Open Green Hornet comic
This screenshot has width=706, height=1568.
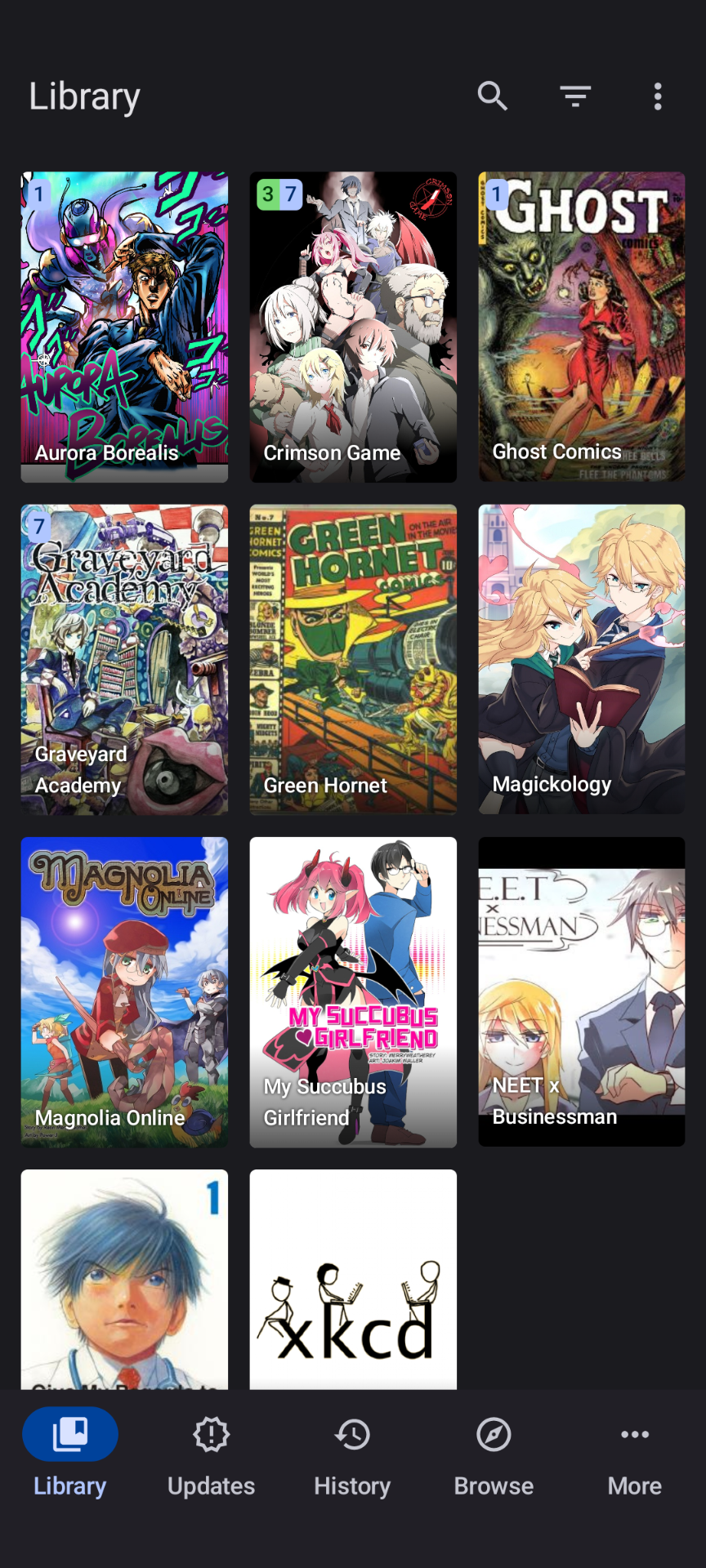pyautogui.click(x=353, y=659)
